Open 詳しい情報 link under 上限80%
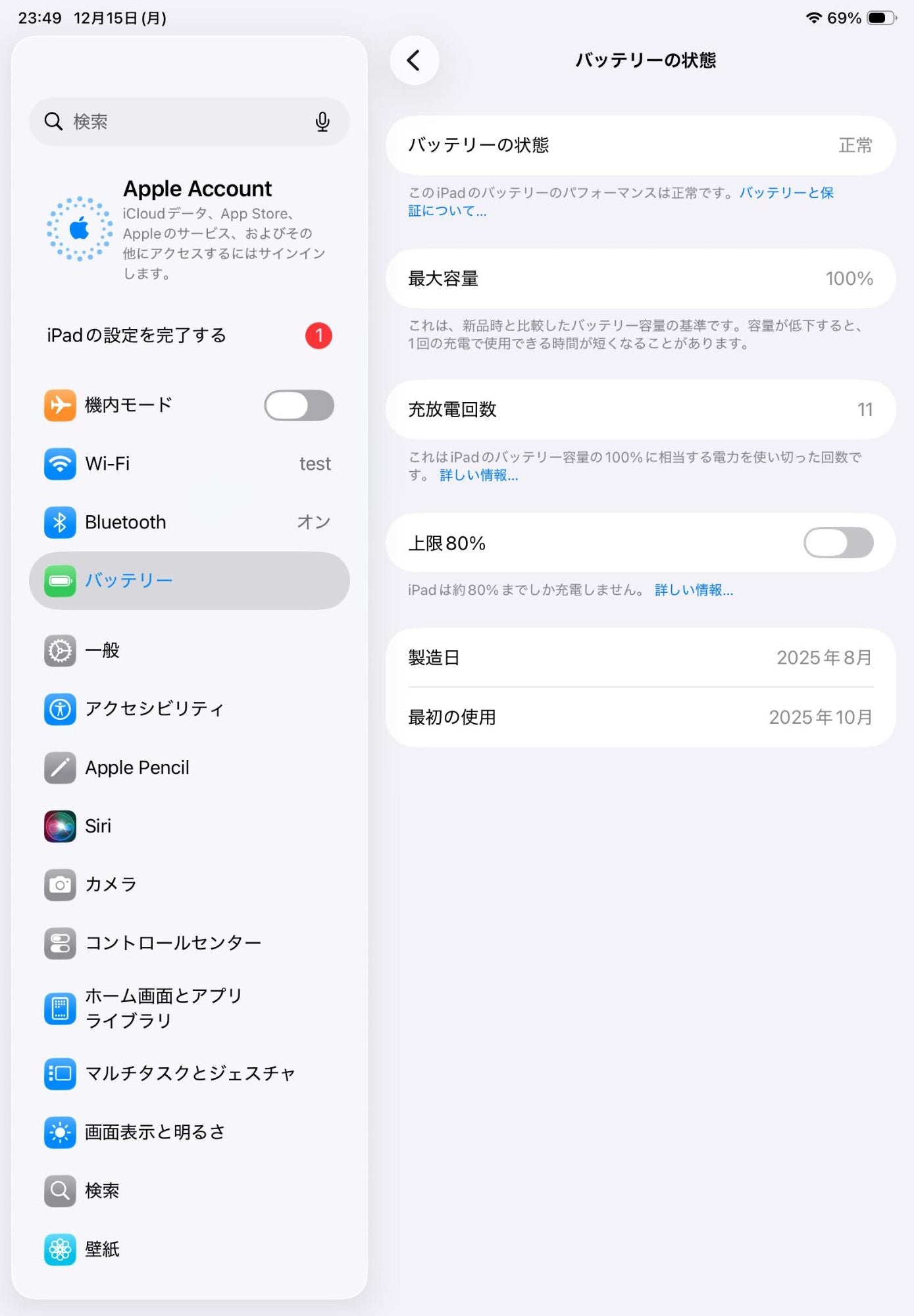The image size is (914, 1316). tap(694, 590)
